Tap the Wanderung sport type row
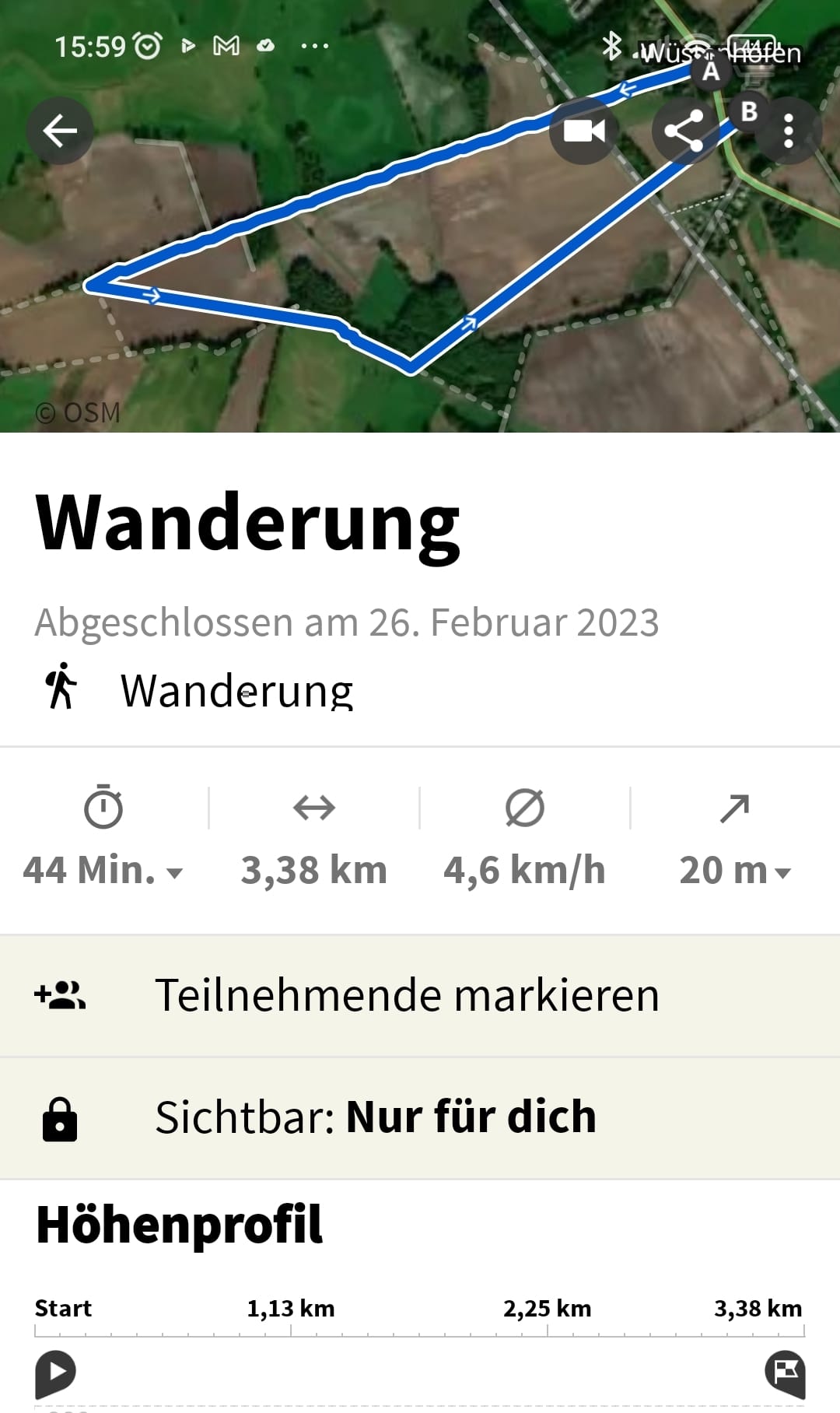Screen dimensions: 840x1413 coord(236,690)
